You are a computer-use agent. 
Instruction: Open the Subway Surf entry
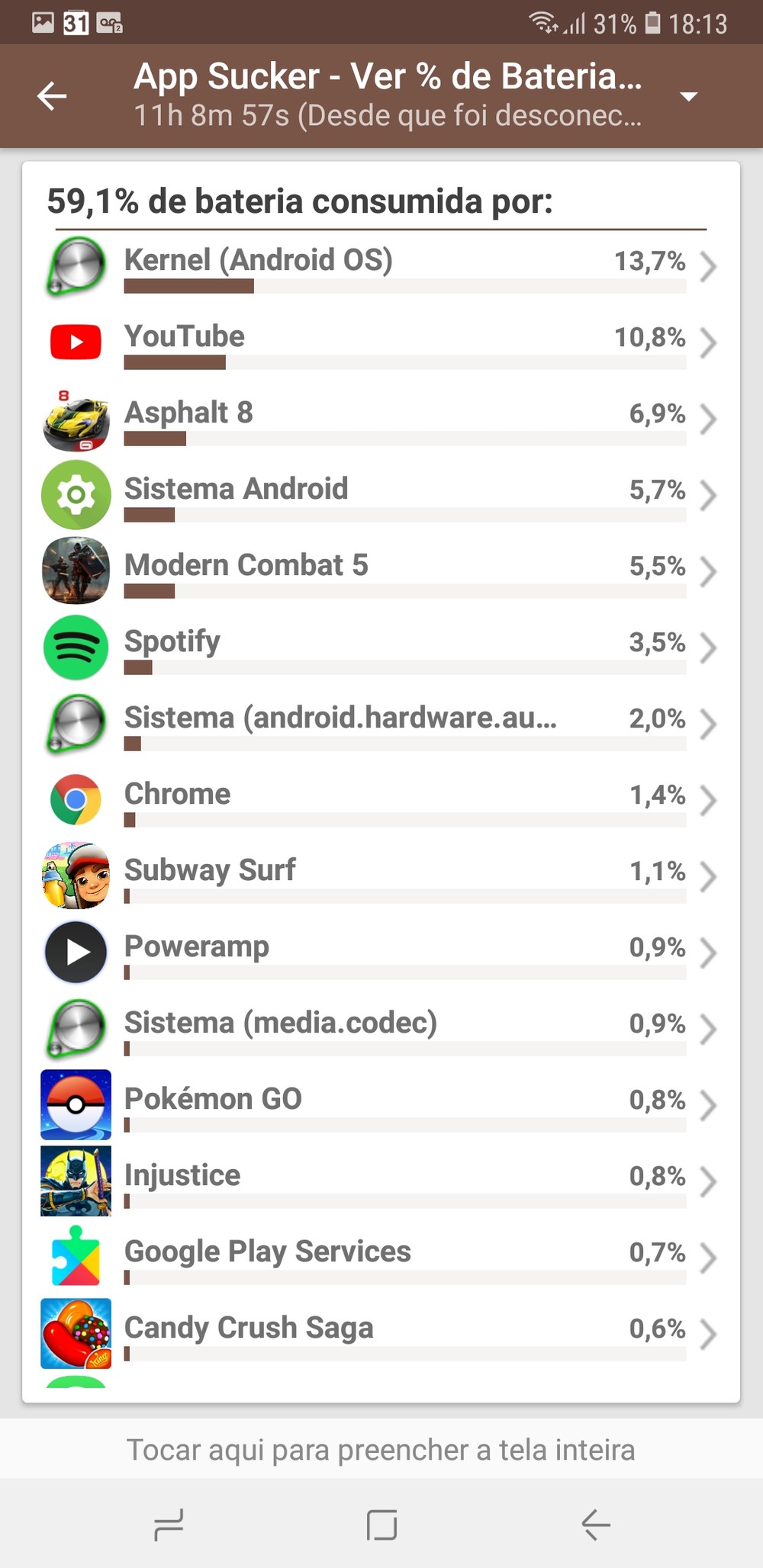pyautogui.click(x=381, y=876)
